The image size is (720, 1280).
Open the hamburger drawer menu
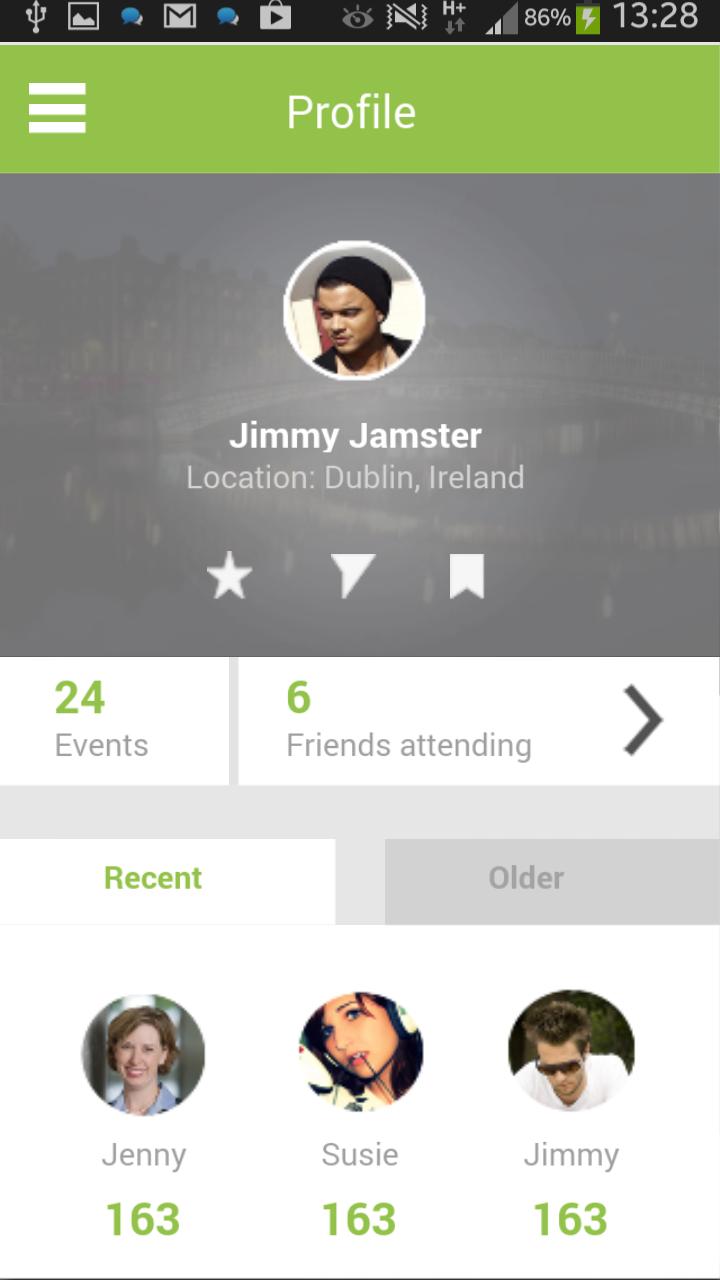point(57,108)
